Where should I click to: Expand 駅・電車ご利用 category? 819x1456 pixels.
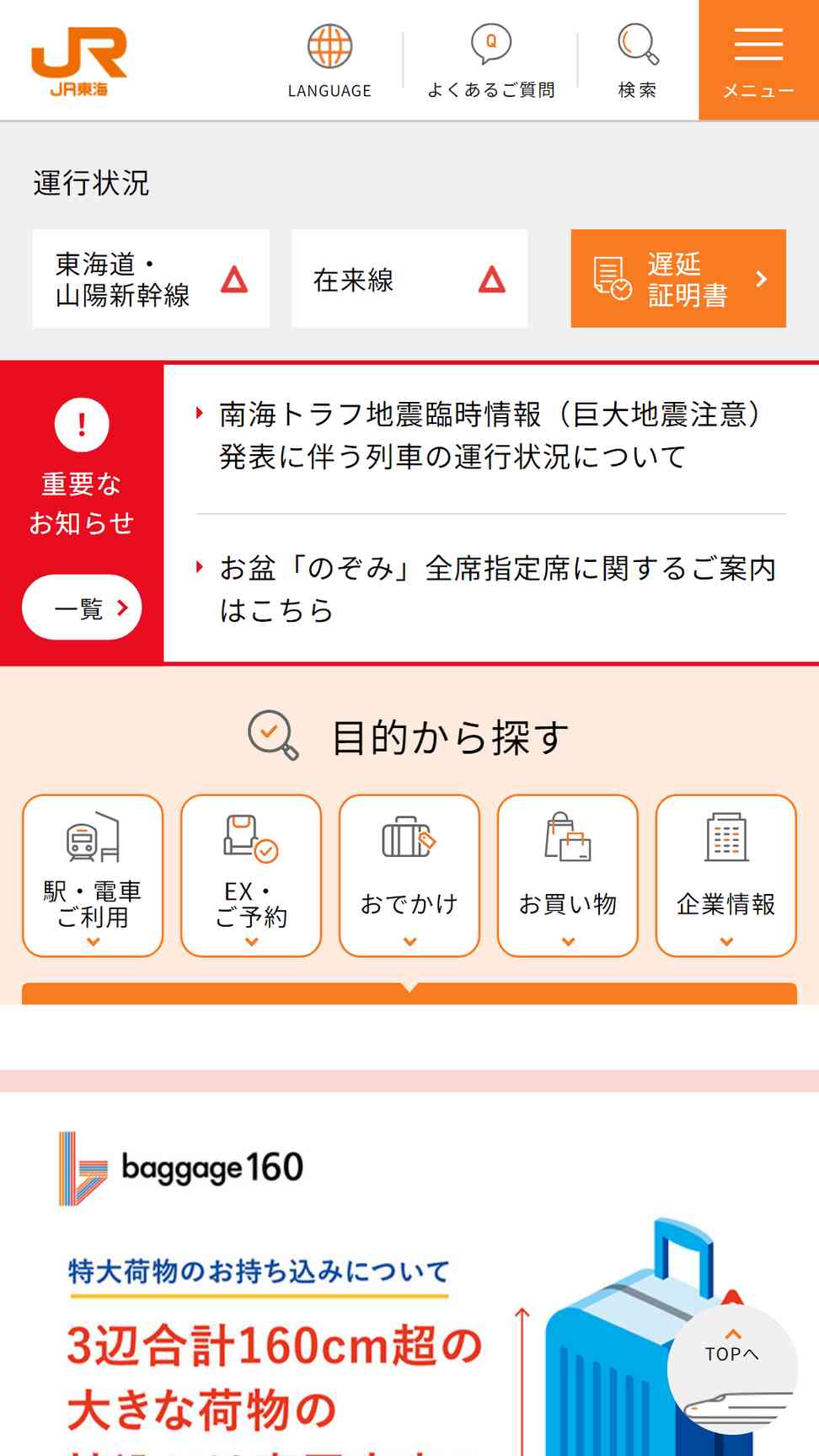point(93,875)
